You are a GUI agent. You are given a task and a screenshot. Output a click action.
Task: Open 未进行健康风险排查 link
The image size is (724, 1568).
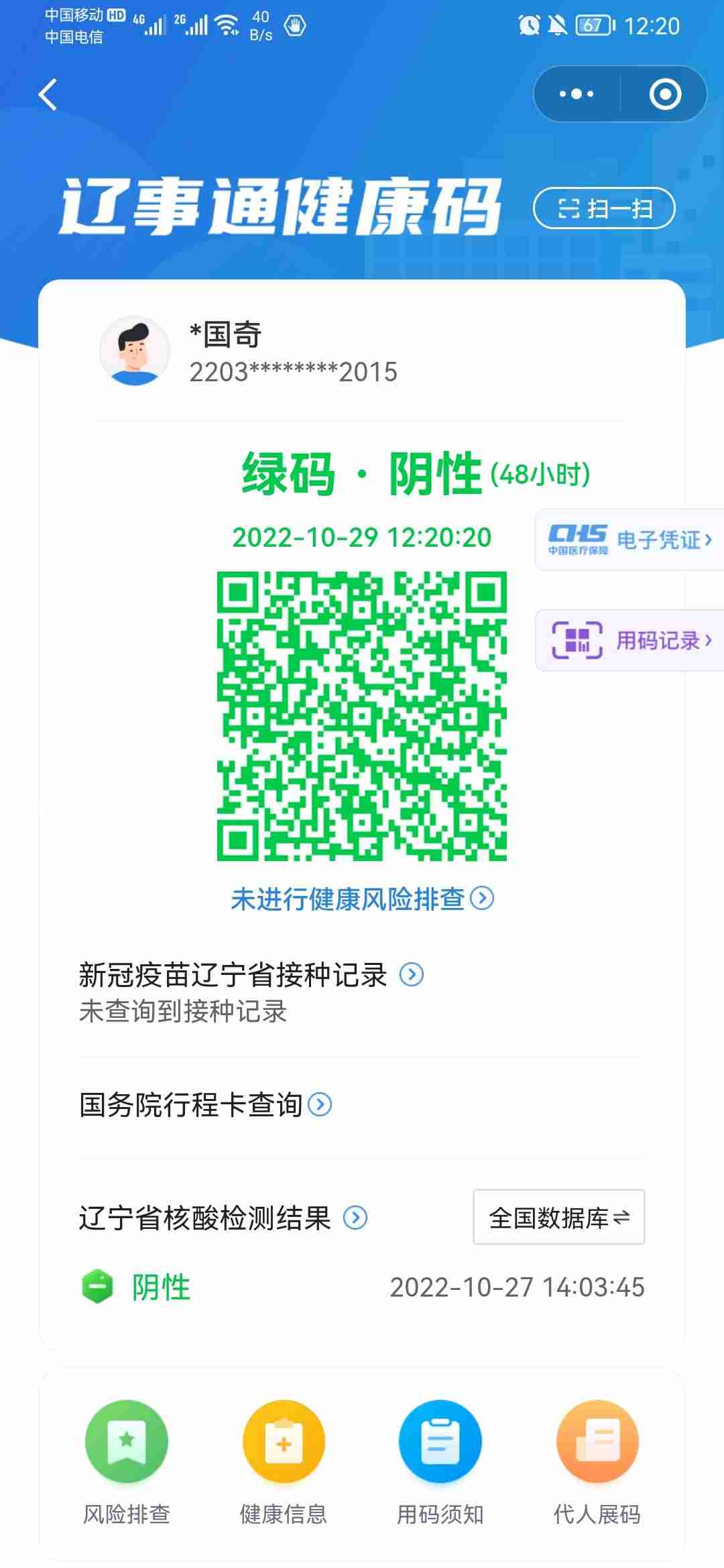362,899
